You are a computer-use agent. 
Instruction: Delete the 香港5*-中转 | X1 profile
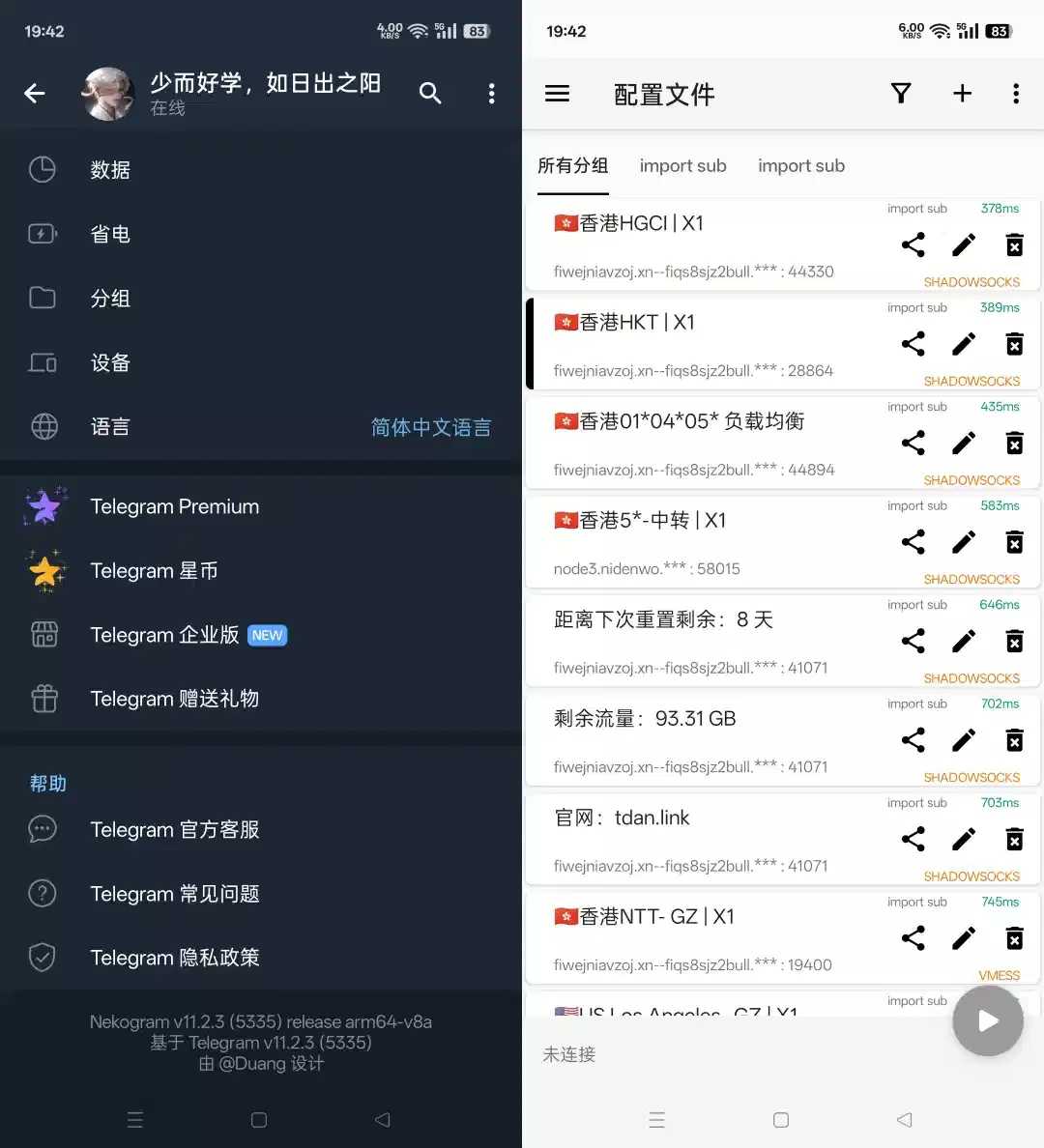1014,543
